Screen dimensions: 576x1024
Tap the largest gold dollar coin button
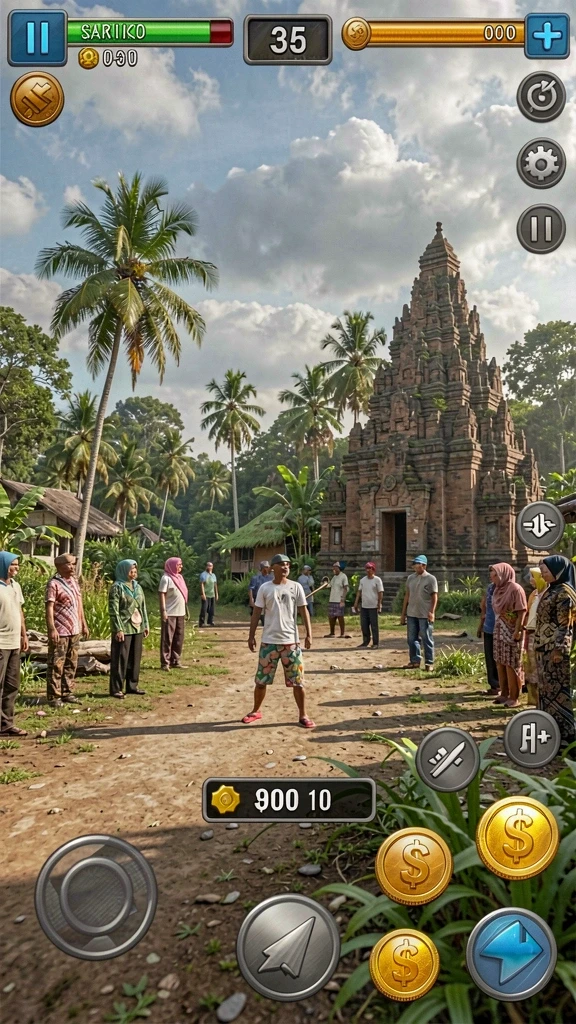[x=518, y=838]
